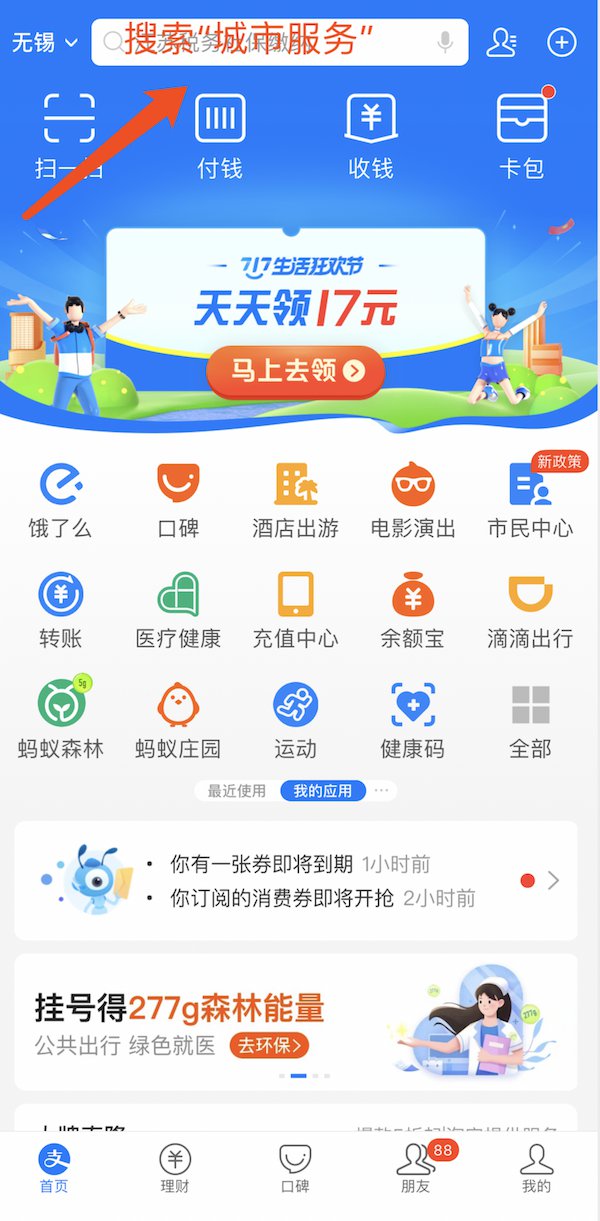Switch to 我的 tab
Viewport: 600px width, 1221px height.
(x=536, y=1168)
